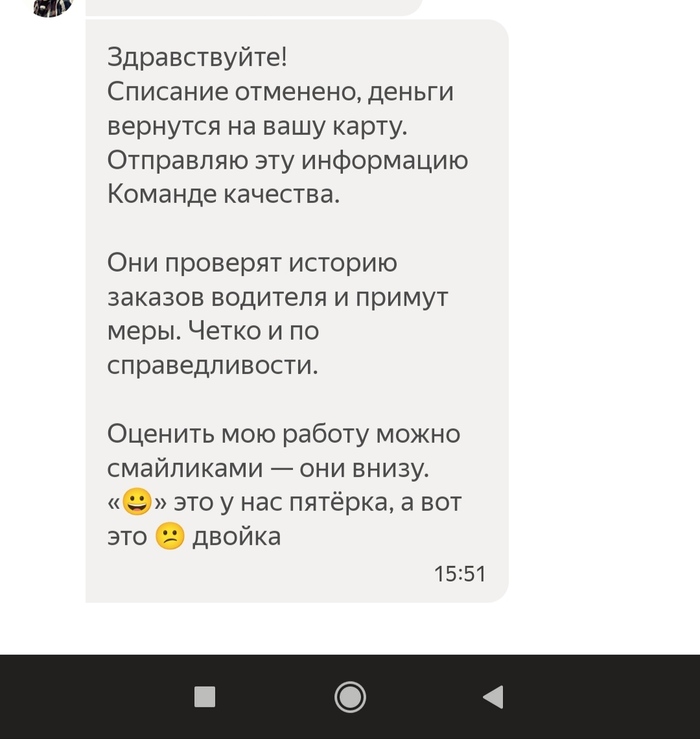Go to the home screen
This screenshot has width=700, height=739.
point(350,697)
